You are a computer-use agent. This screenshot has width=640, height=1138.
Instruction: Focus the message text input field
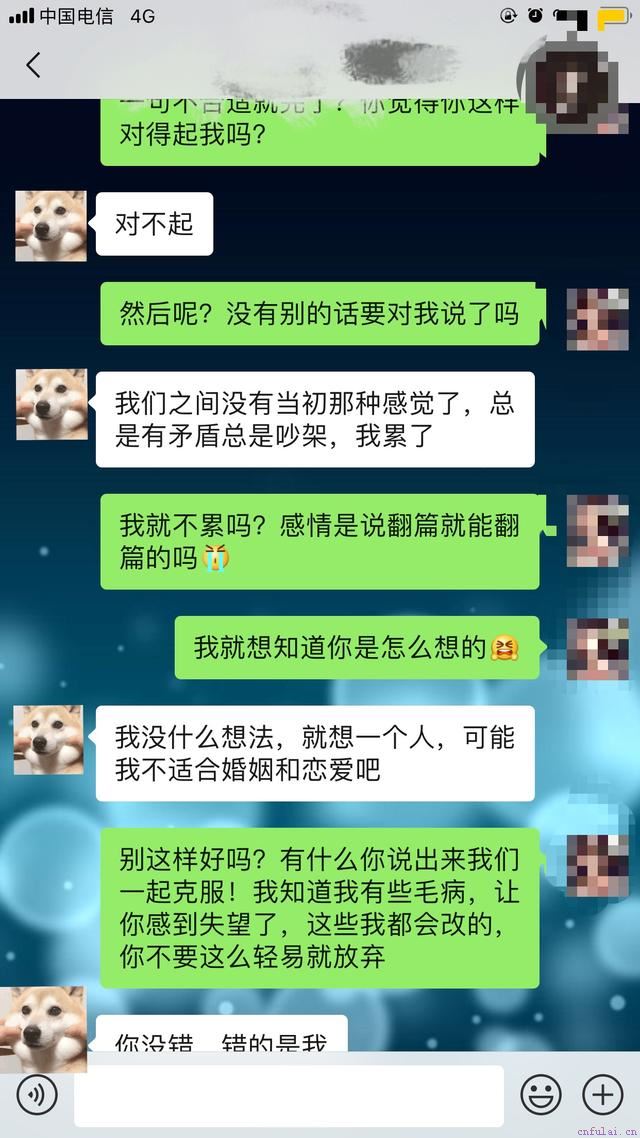tap(288, 1096)
